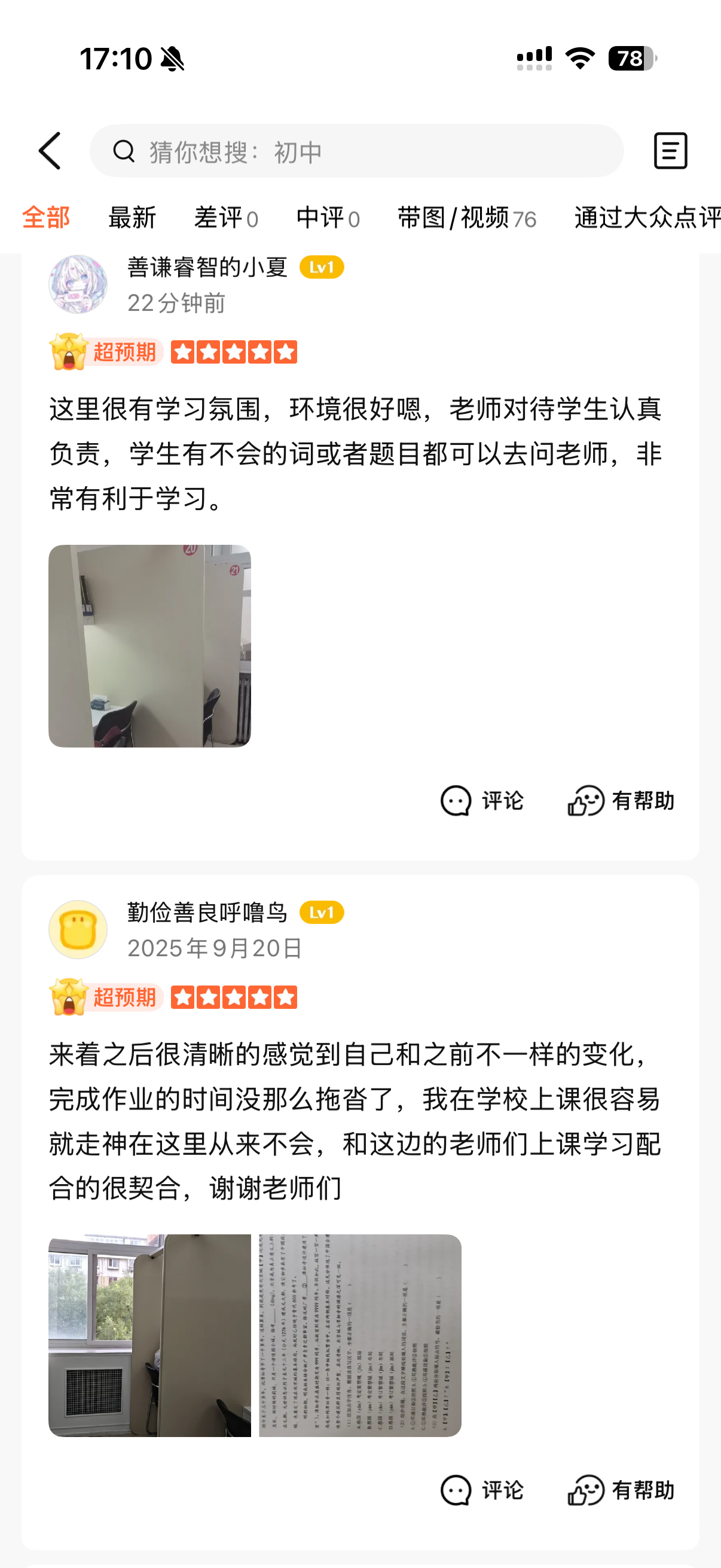The image size is (721, 1568).
Task: Show the 全部 reviews tab
Action: tap(45, 218)
